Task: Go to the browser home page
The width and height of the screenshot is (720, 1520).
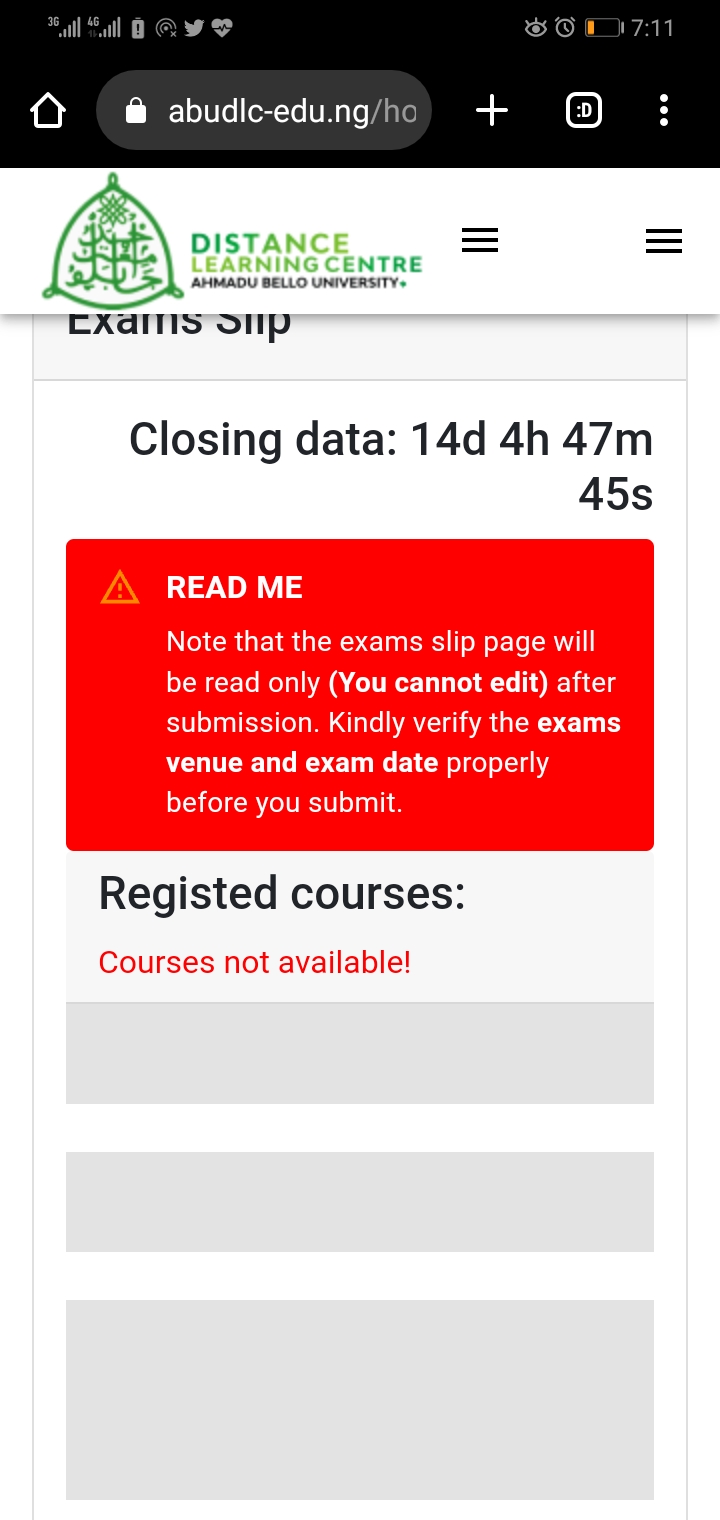Action: click(48, 111)
